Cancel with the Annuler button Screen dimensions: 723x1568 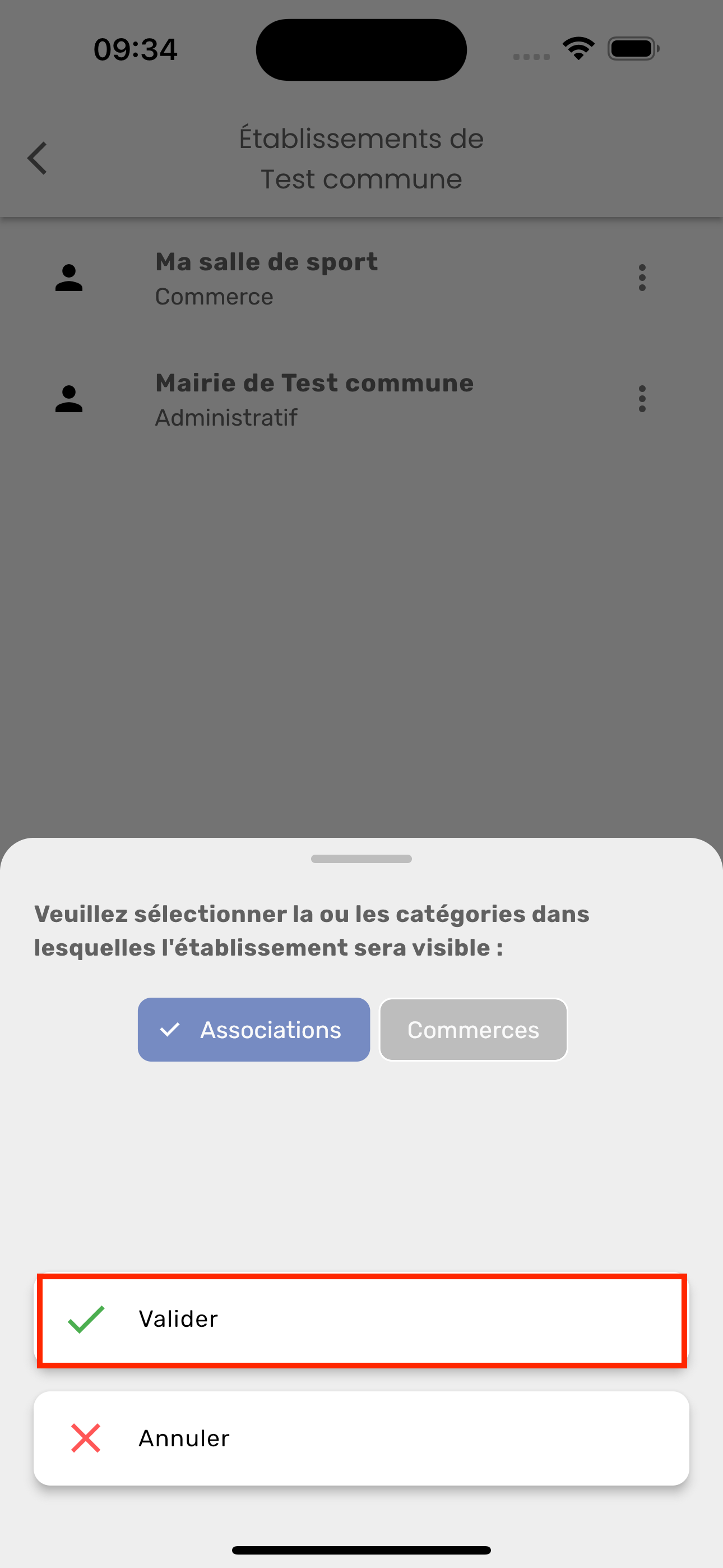tap(361, 1438)
